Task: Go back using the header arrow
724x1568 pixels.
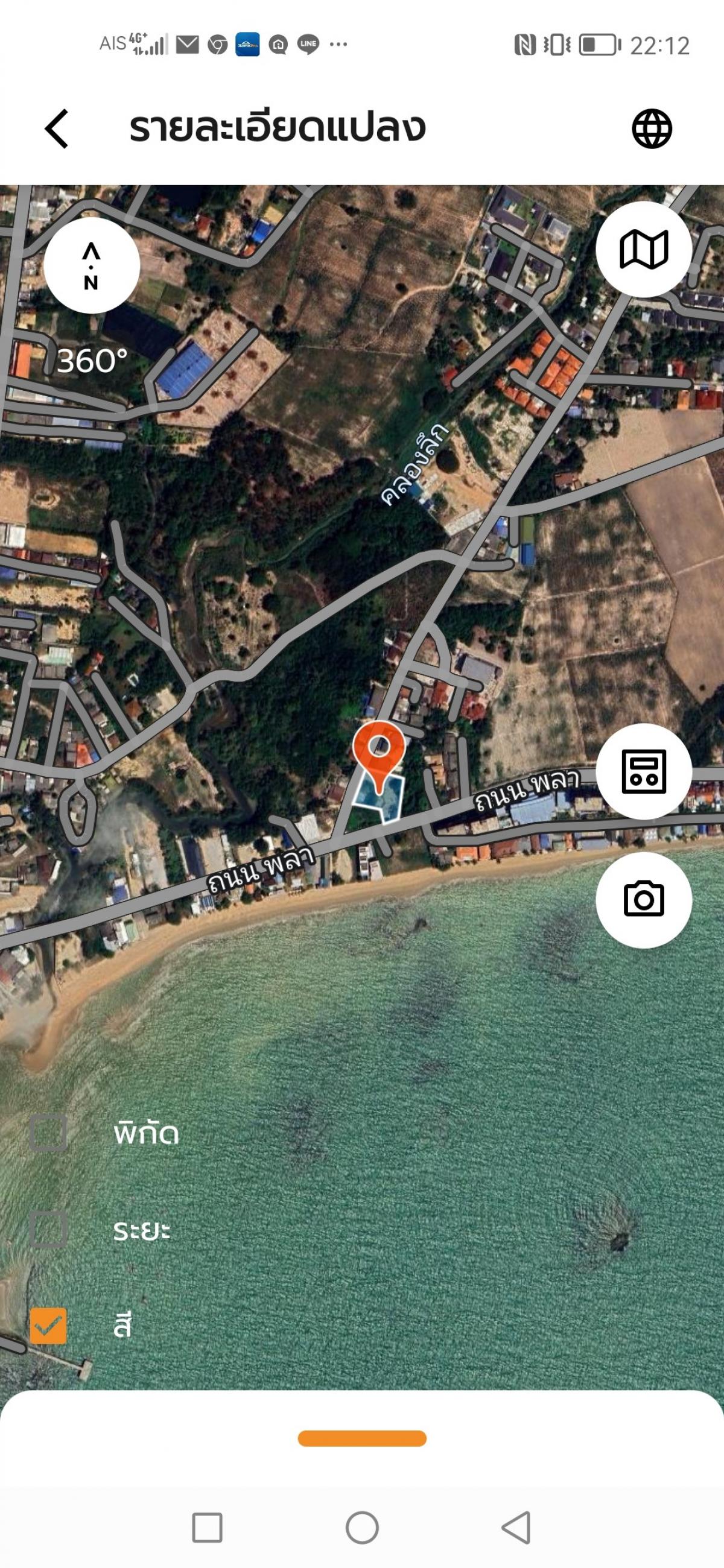Action: [57, 128]
